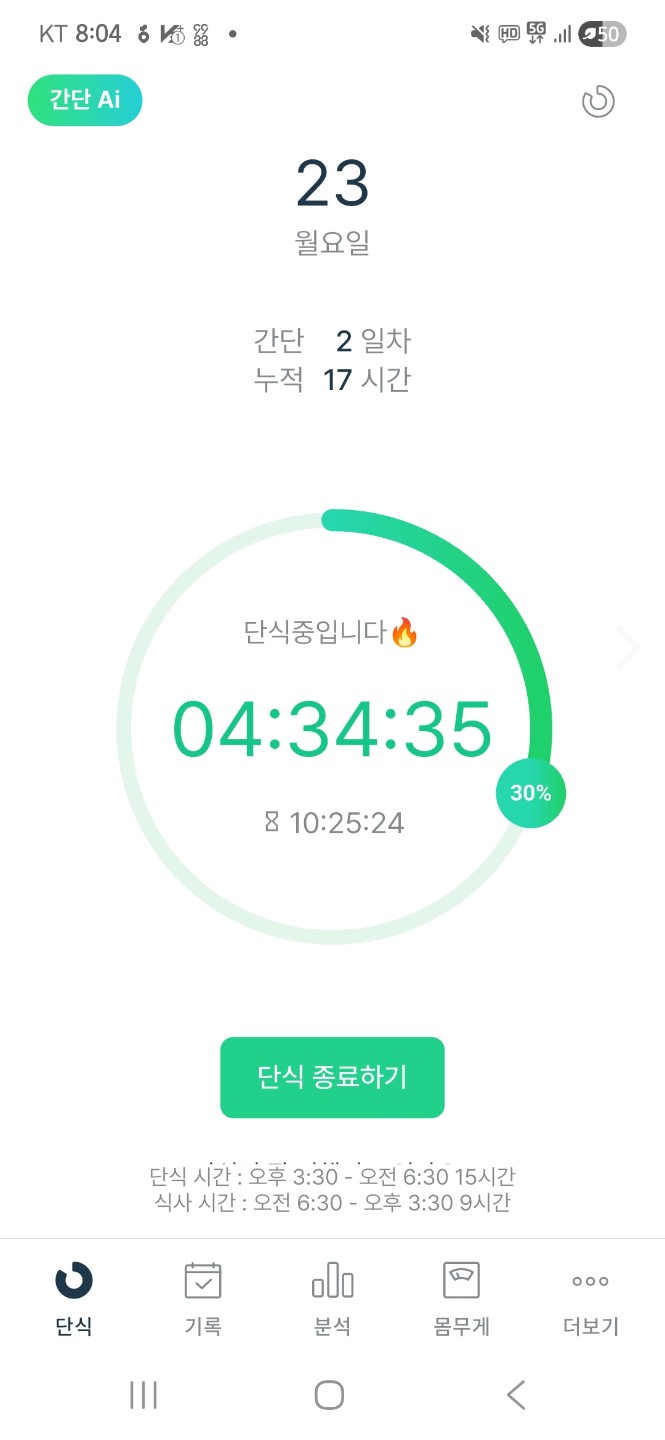Select the 단식 tab

[x=74, y=1298]
